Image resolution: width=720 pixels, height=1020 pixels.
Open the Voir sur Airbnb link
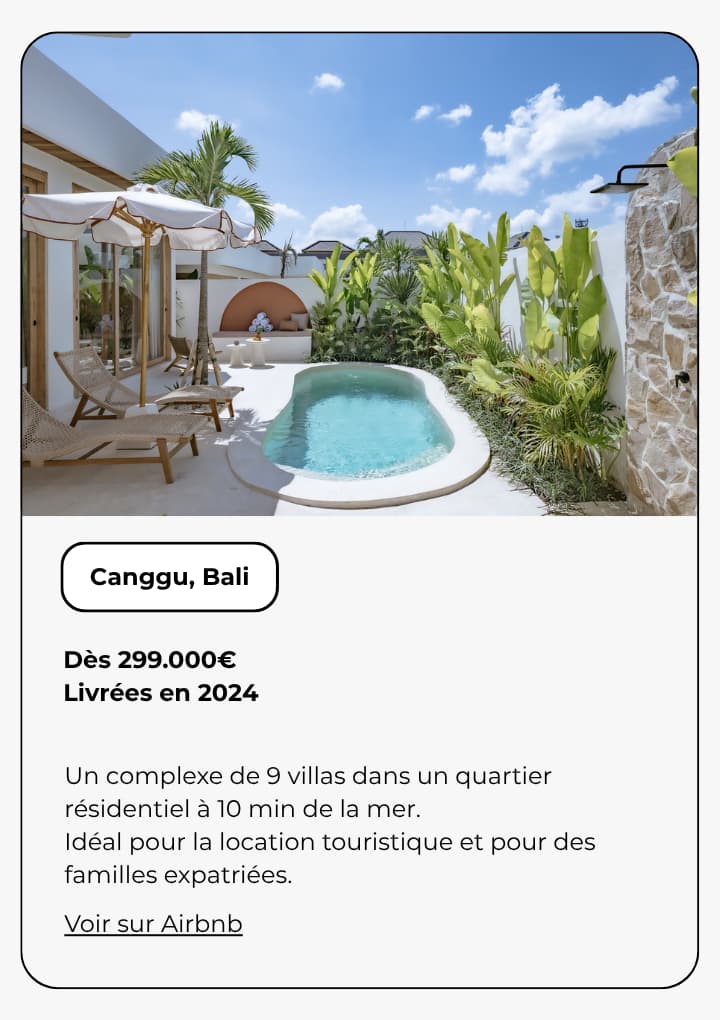(x=153, y=923)
